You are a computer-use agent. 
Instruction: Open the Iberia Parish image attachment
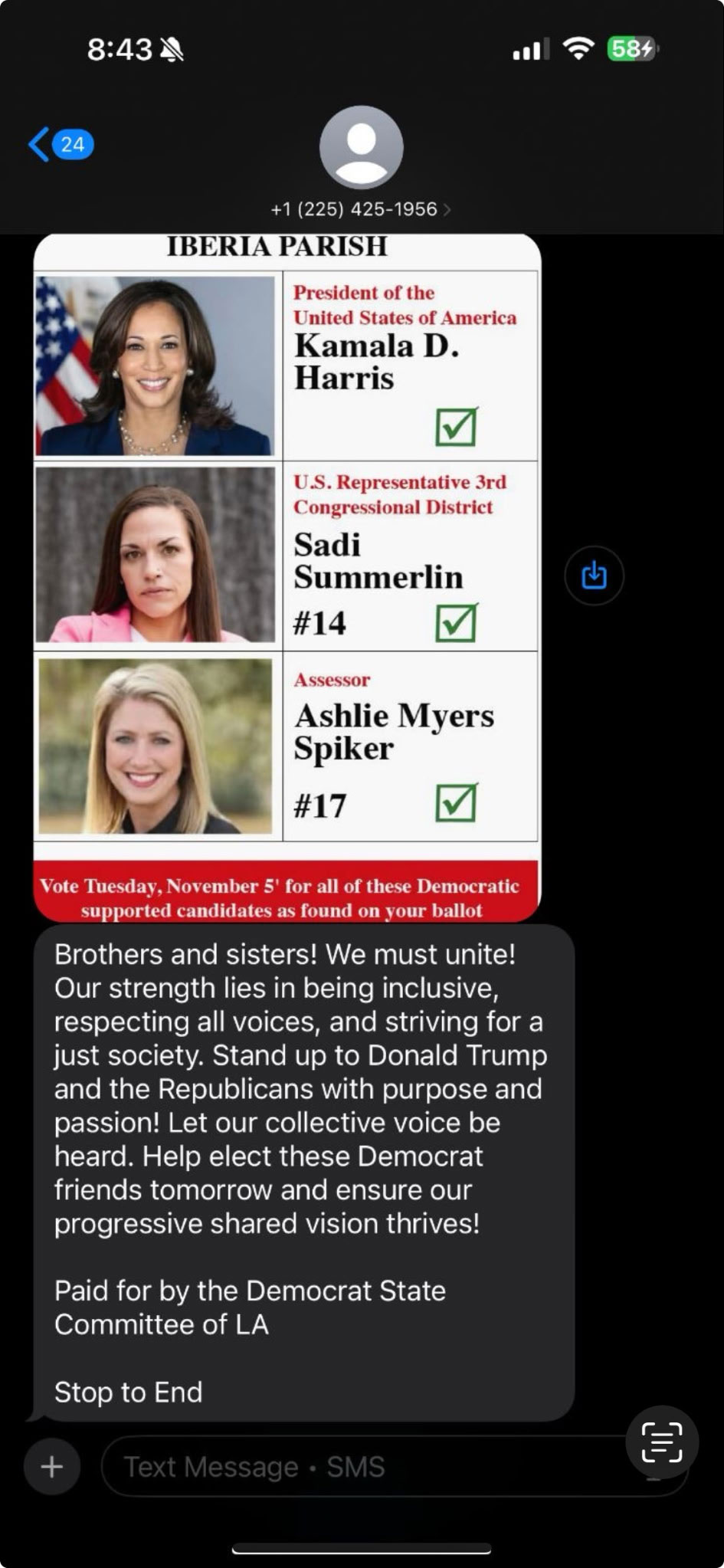(x=287, y=575)
